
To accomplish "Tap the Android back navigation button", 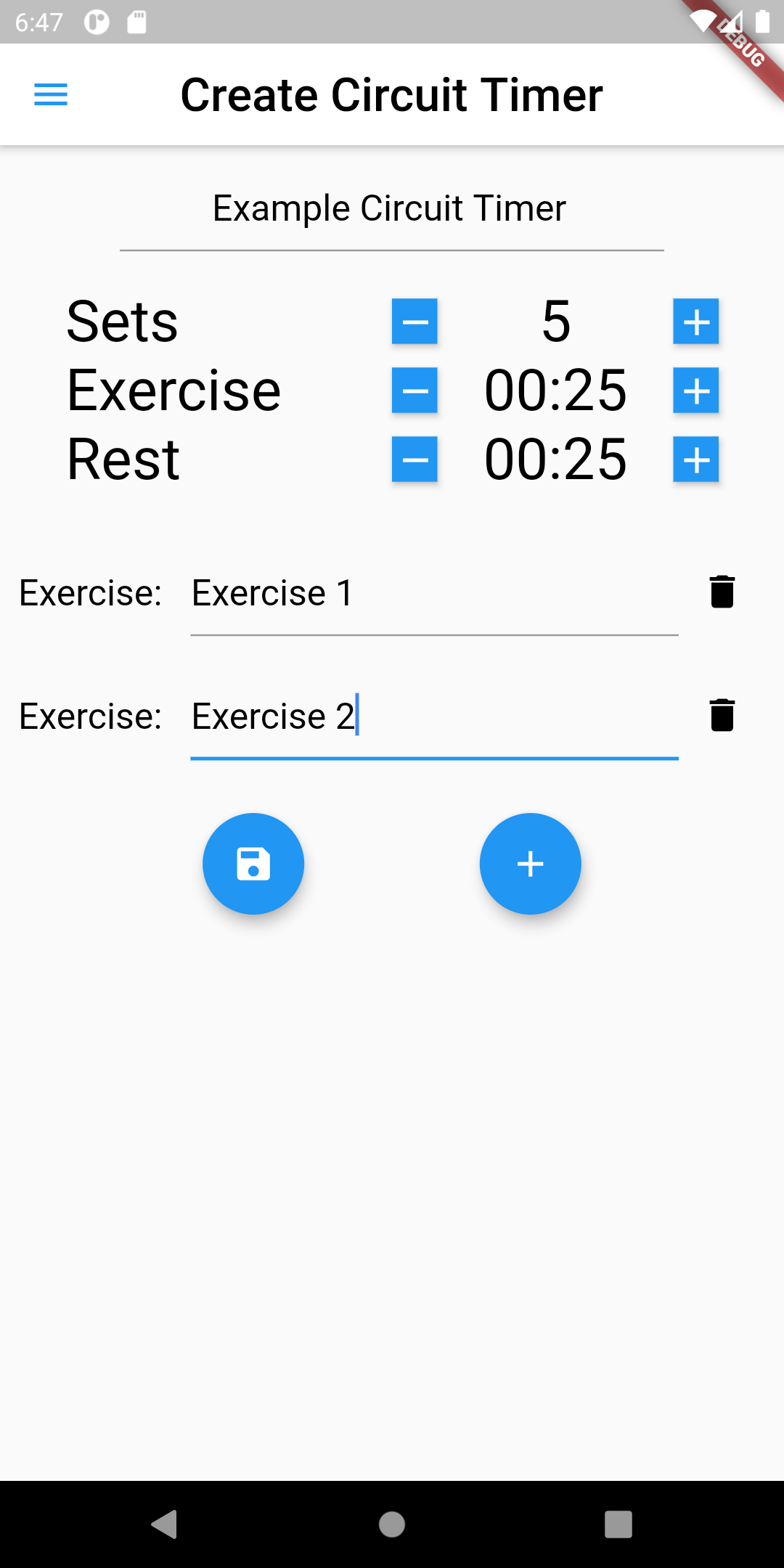I will pos(166,1525).
